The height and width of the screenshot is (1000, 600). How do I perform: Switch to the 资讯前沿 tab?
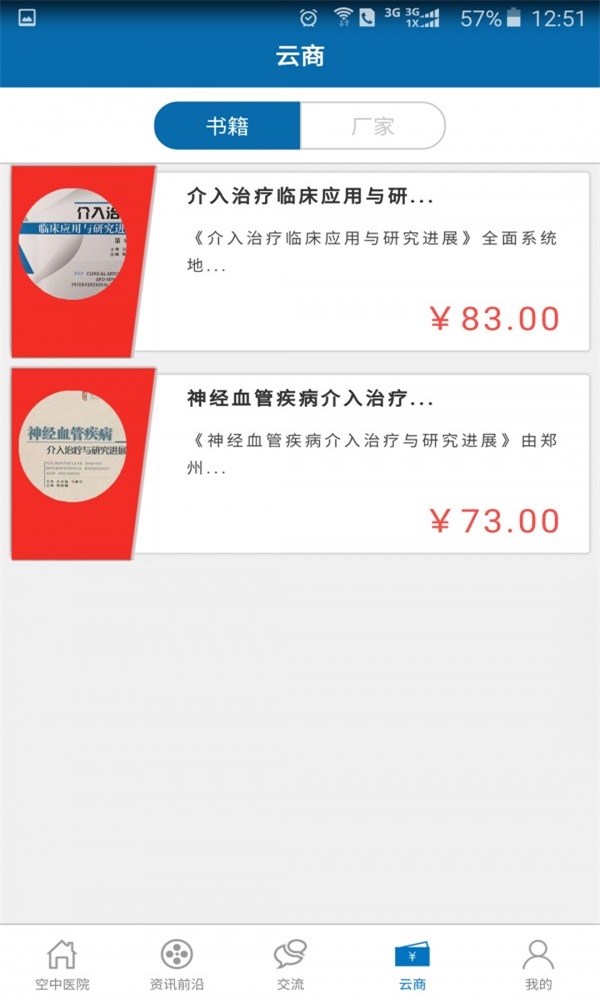pyautogui.click(x=177, y=964)
